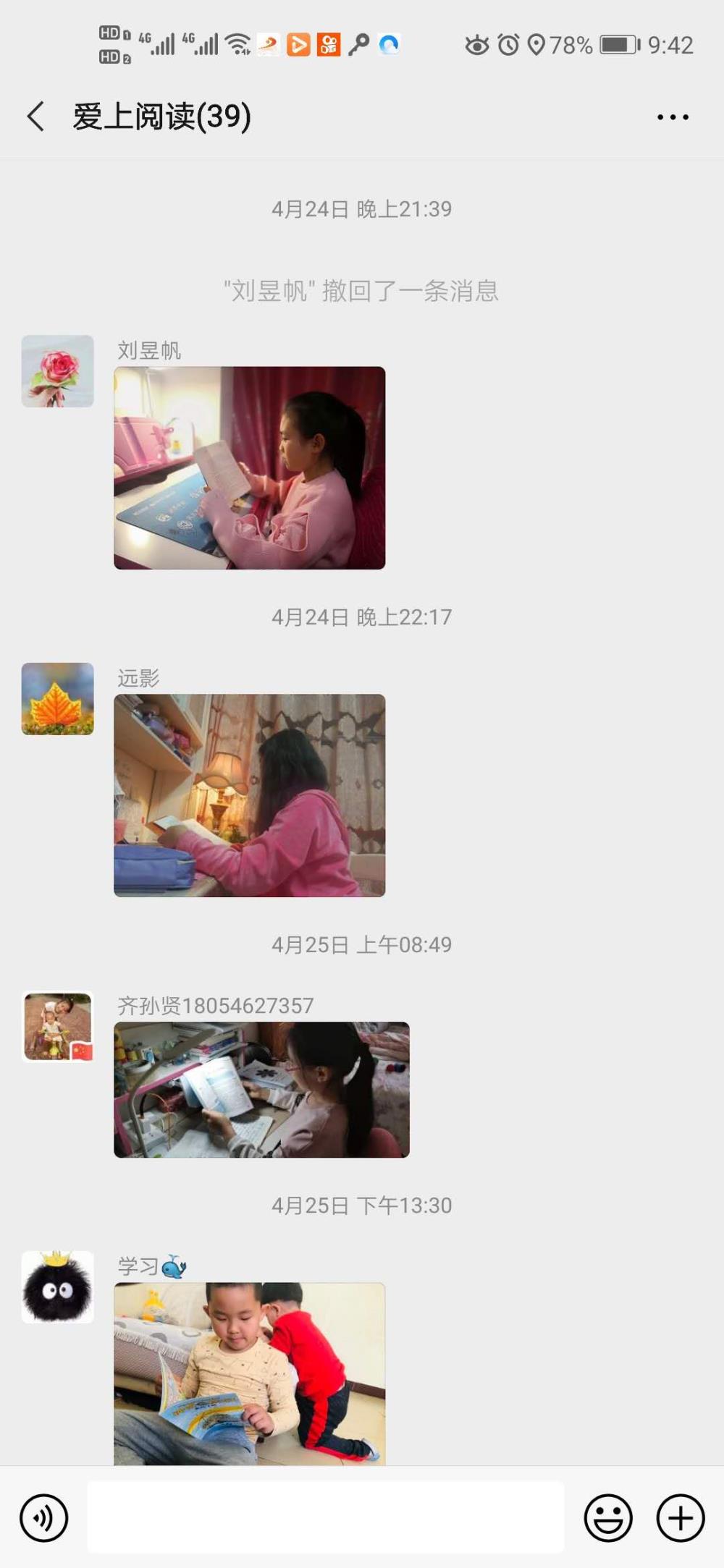View the reading photo from 远影

tap(250, 796)
